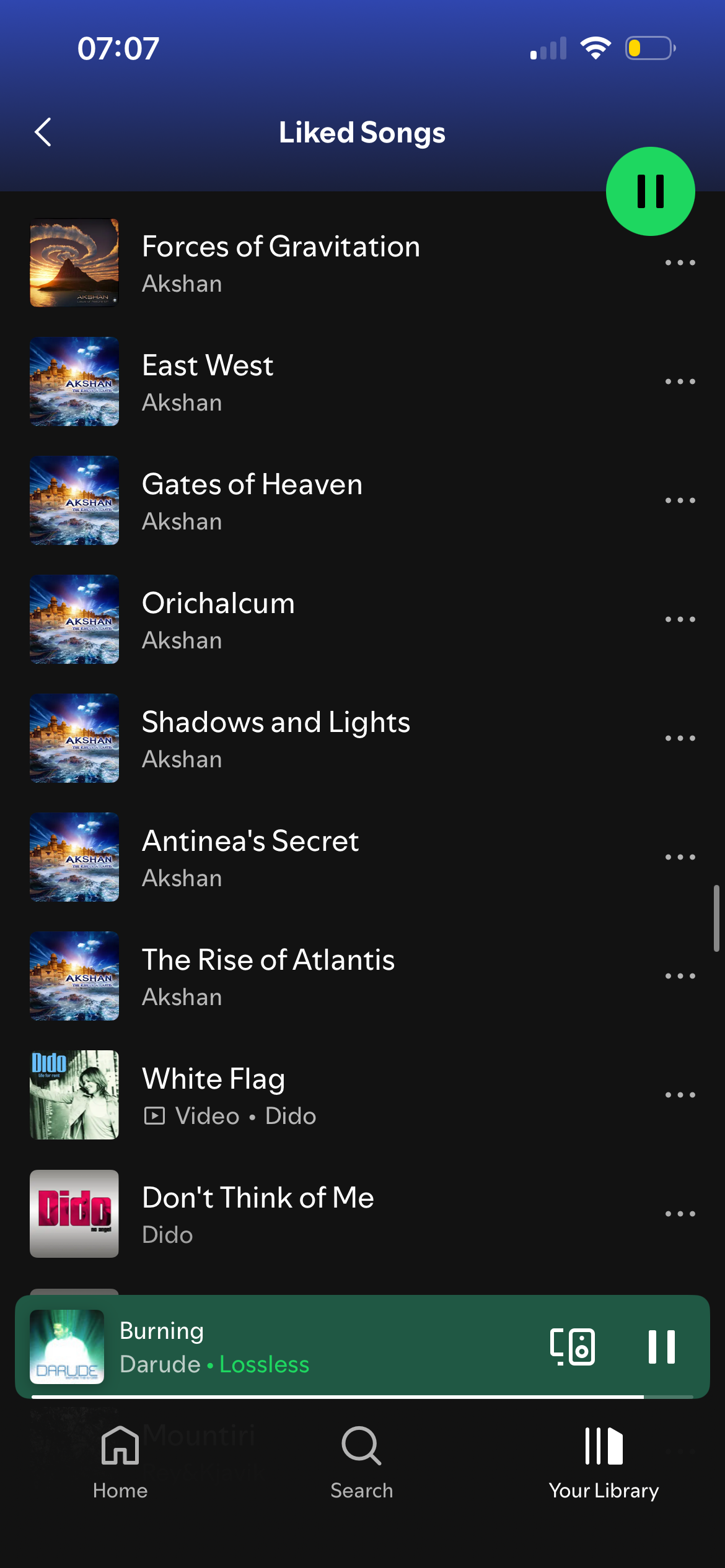Go back from Liked Songs
The width and height of the screenshot is (725, 1568).
43,132
